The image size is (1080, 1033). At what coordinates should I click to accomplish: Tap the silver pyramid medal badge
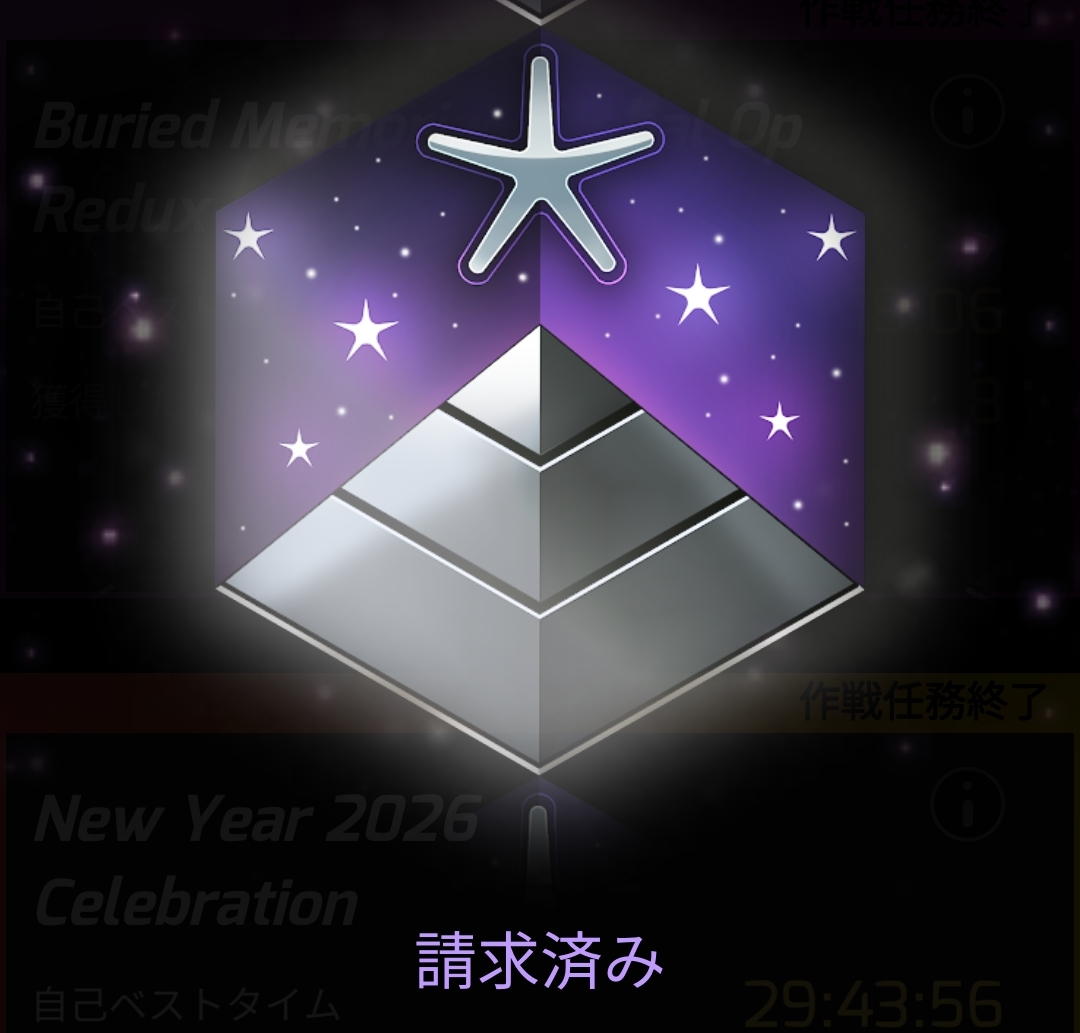pos(540,420)
